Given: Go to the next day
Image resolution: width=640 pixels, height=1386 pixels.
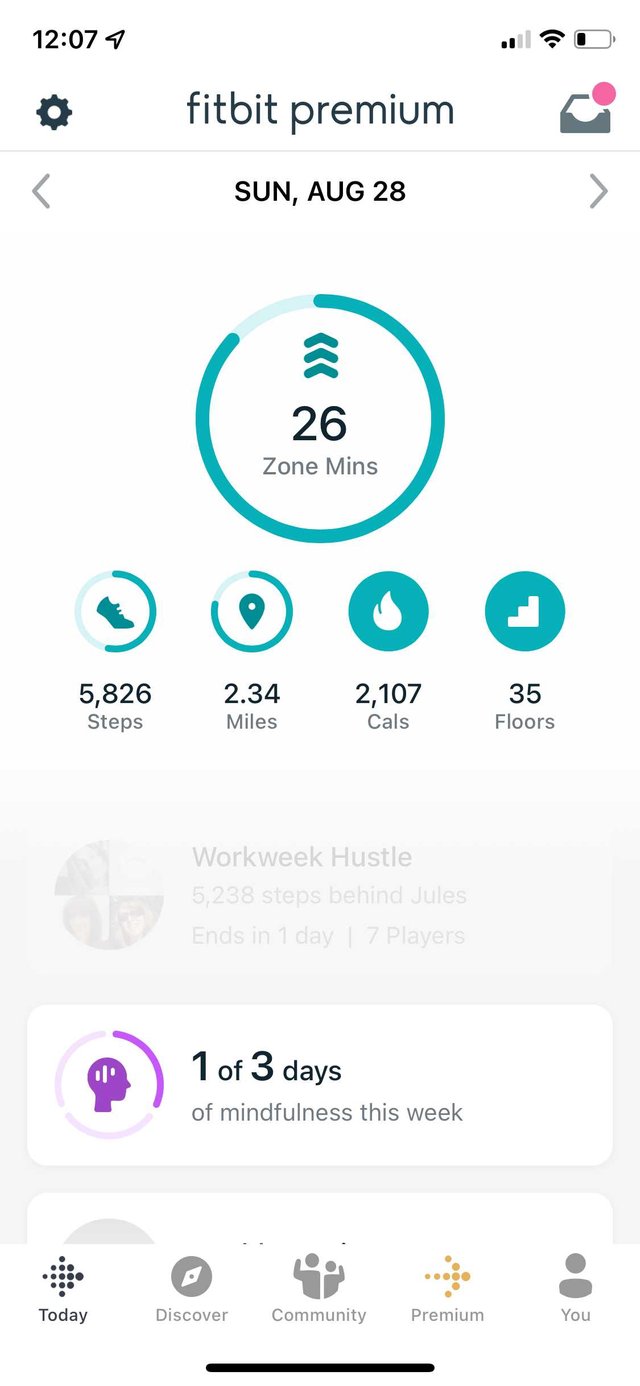Looking at the screenshot, I should 598,190.
